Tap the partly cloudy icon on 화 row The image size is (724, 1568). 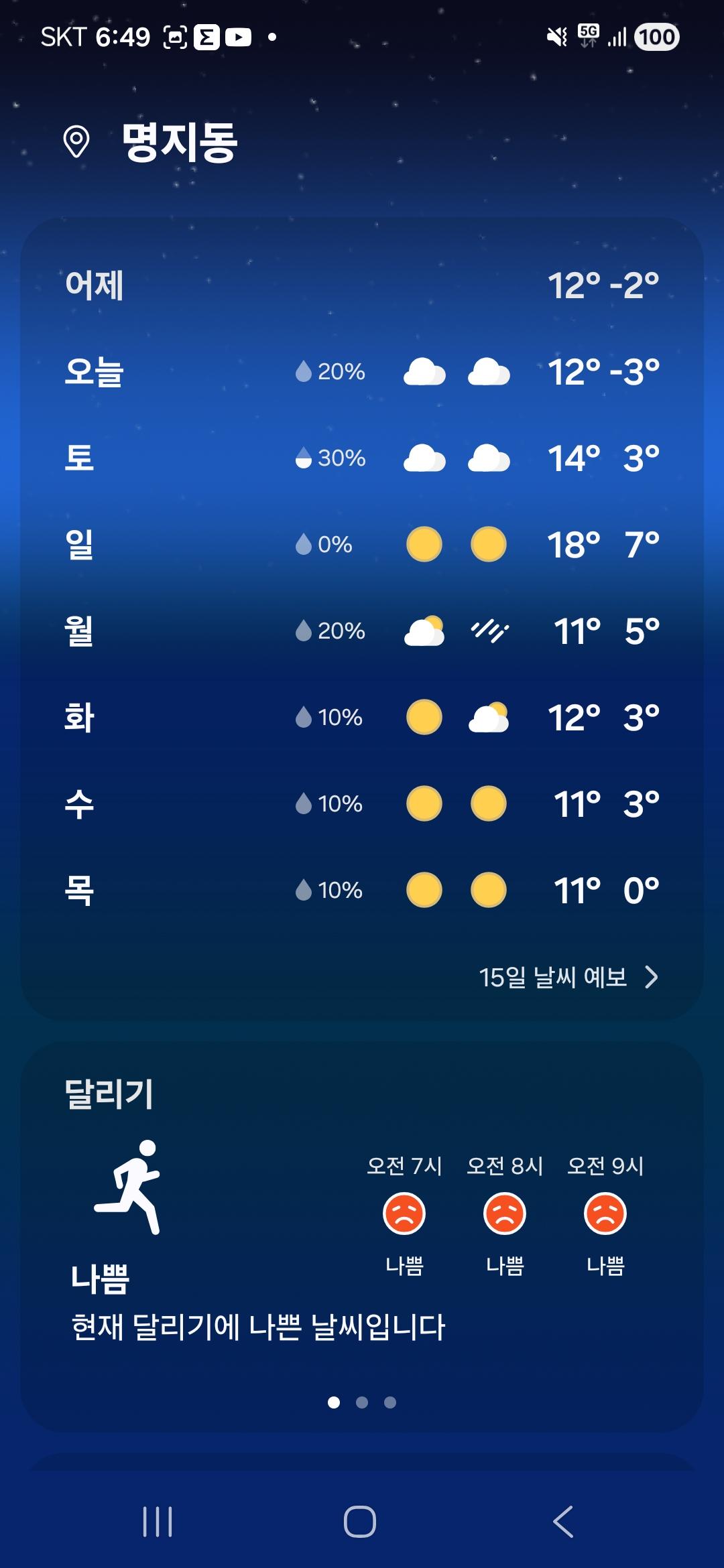(x=489, y=717)
